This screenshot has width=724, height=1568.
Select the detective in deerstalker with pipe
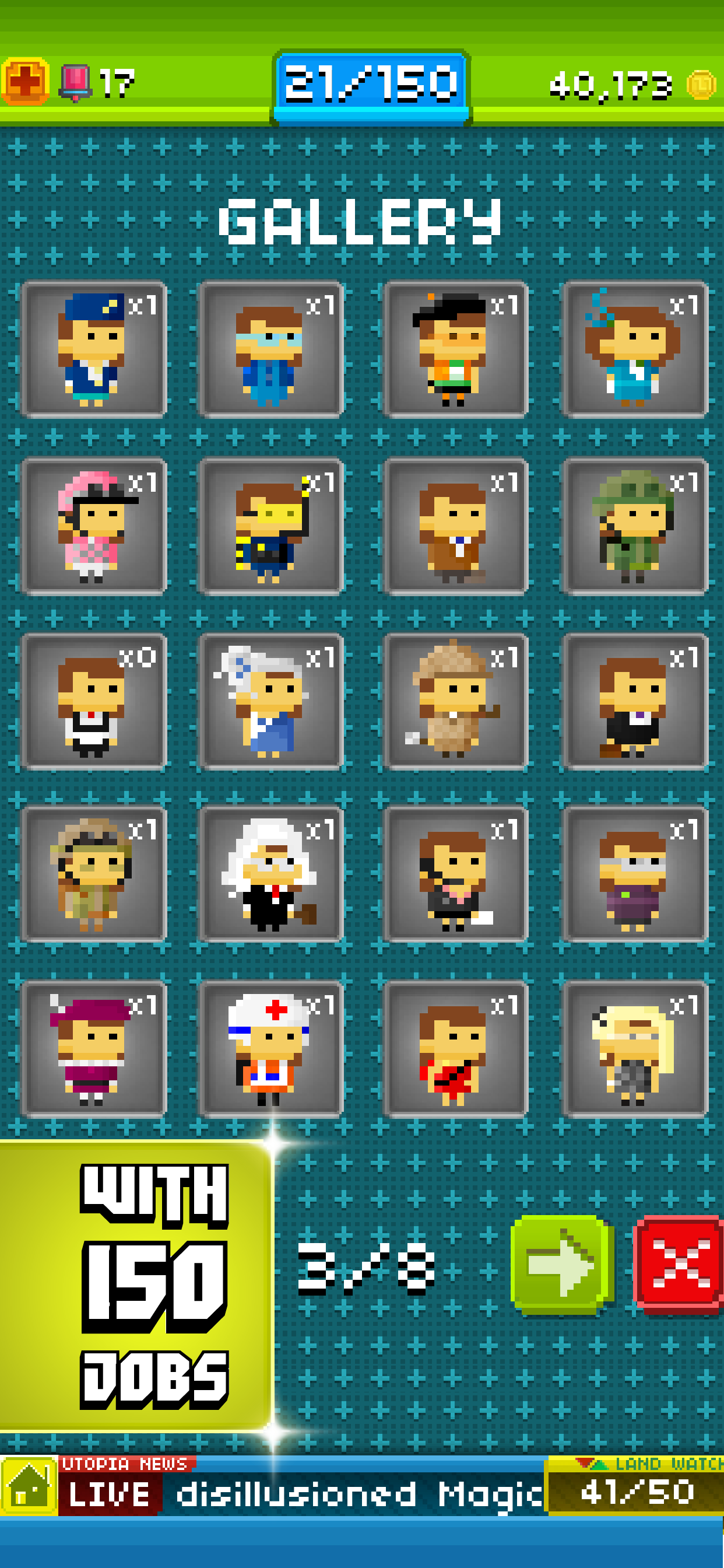(455, 701)
